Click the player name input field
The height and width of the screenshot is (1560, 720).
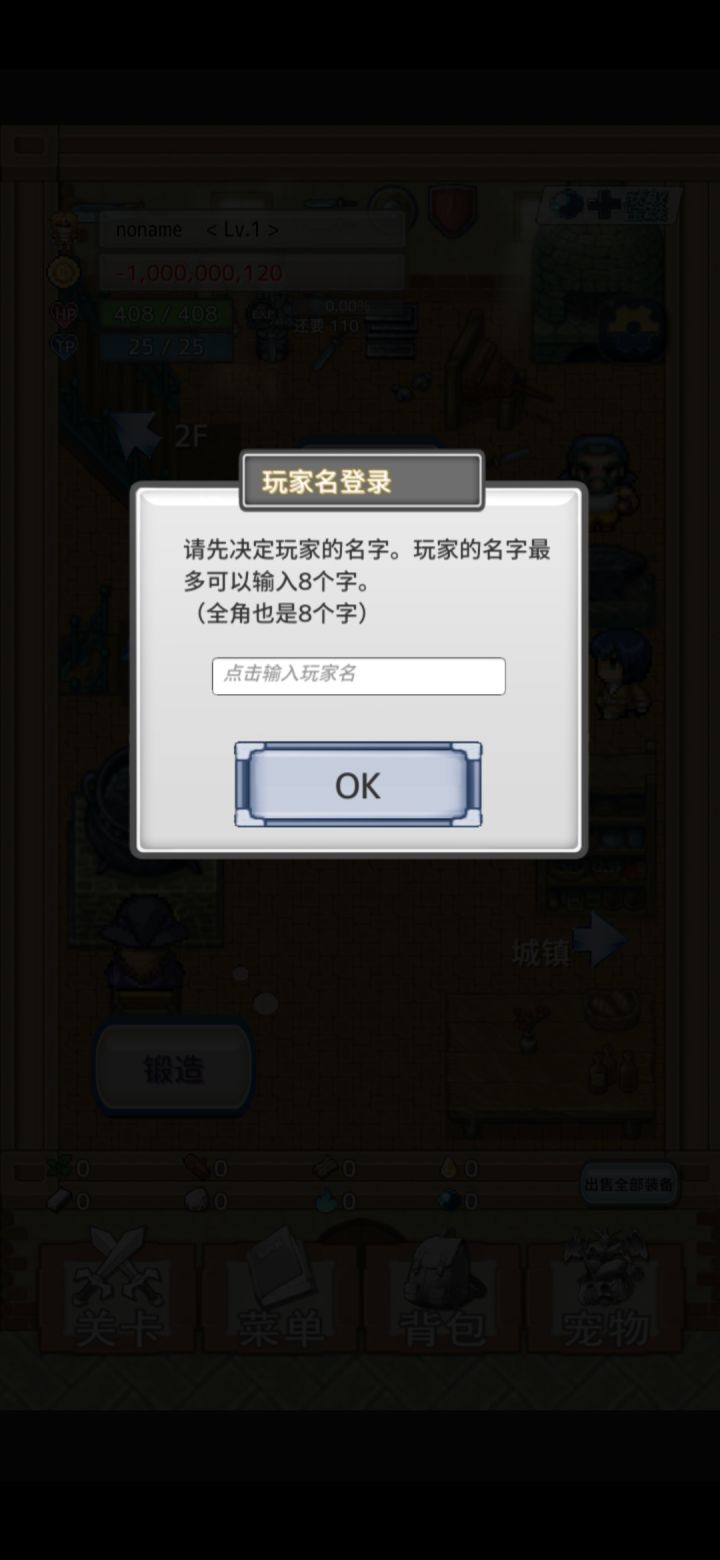point(359,676)
